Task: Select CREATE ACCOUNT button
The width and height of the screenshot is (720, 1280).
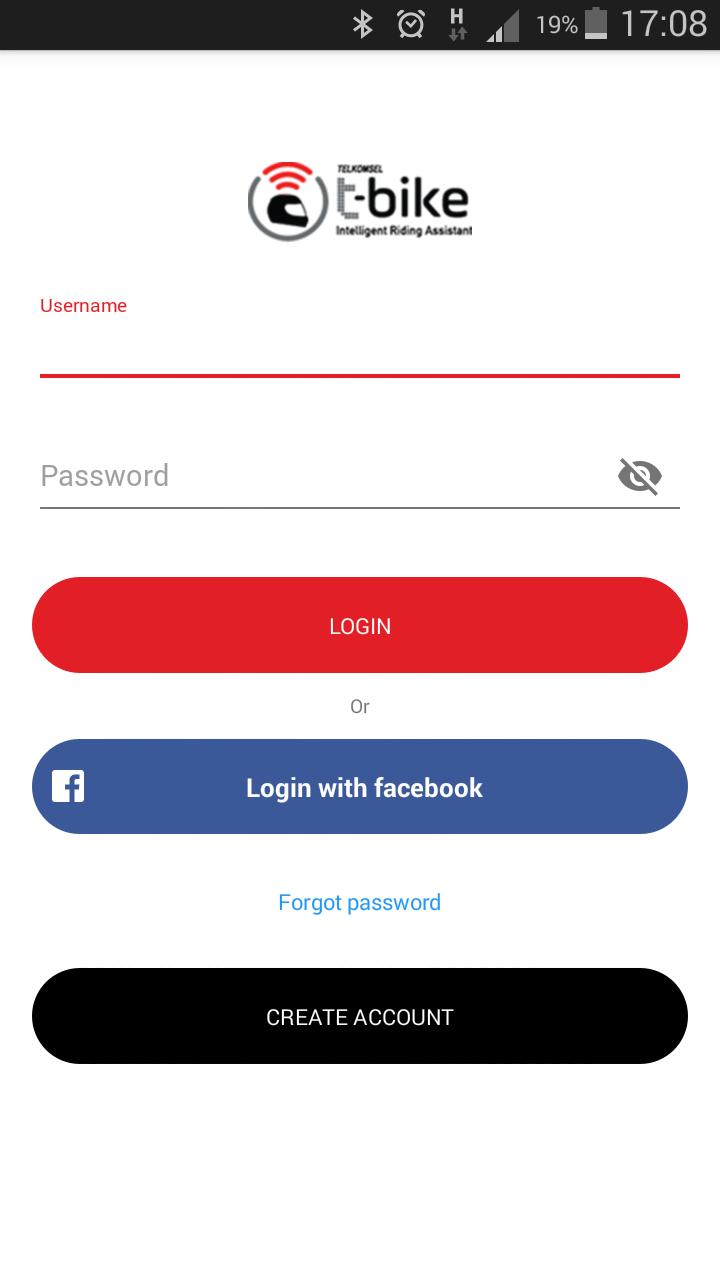Action: (360, 1016)
